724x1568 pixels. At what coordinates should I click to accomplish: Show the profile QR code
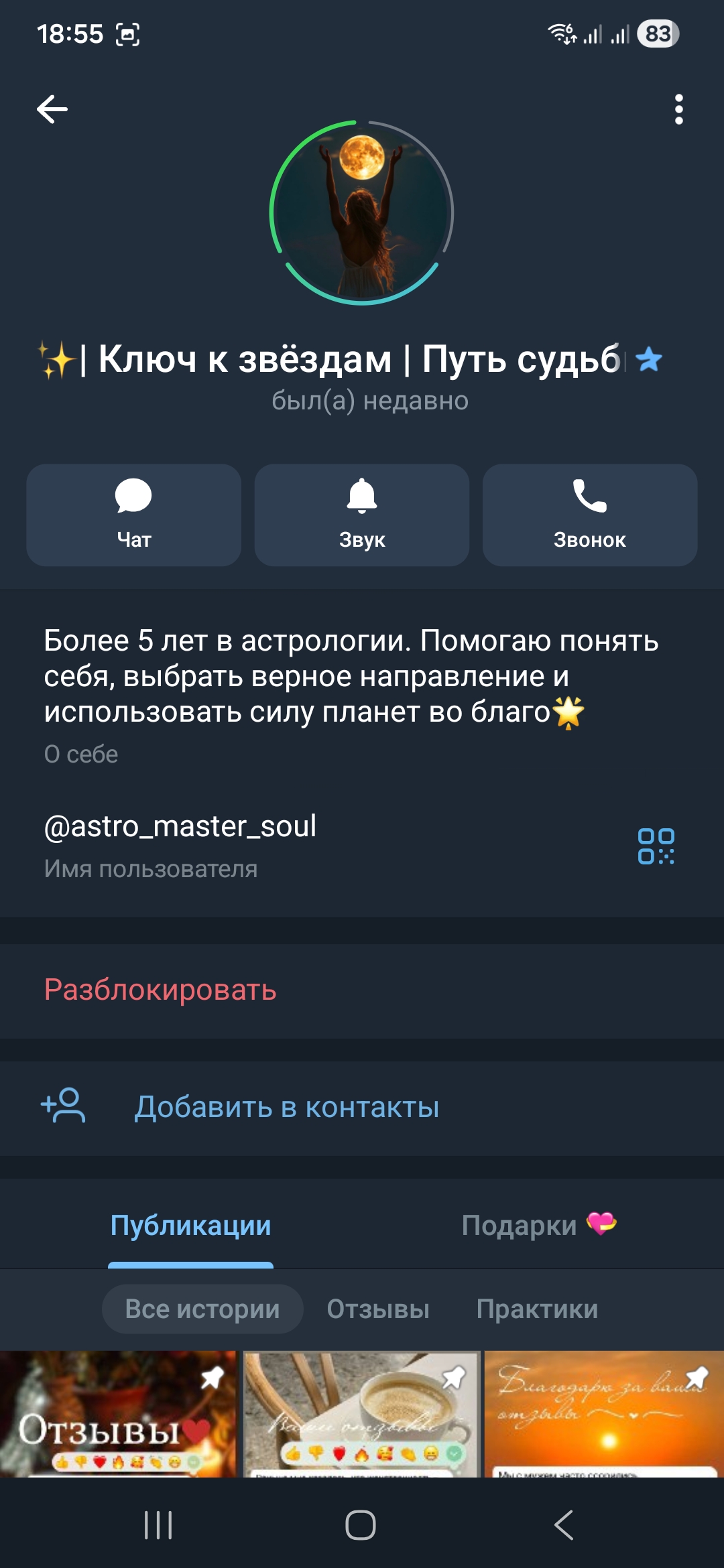[656, 846]
